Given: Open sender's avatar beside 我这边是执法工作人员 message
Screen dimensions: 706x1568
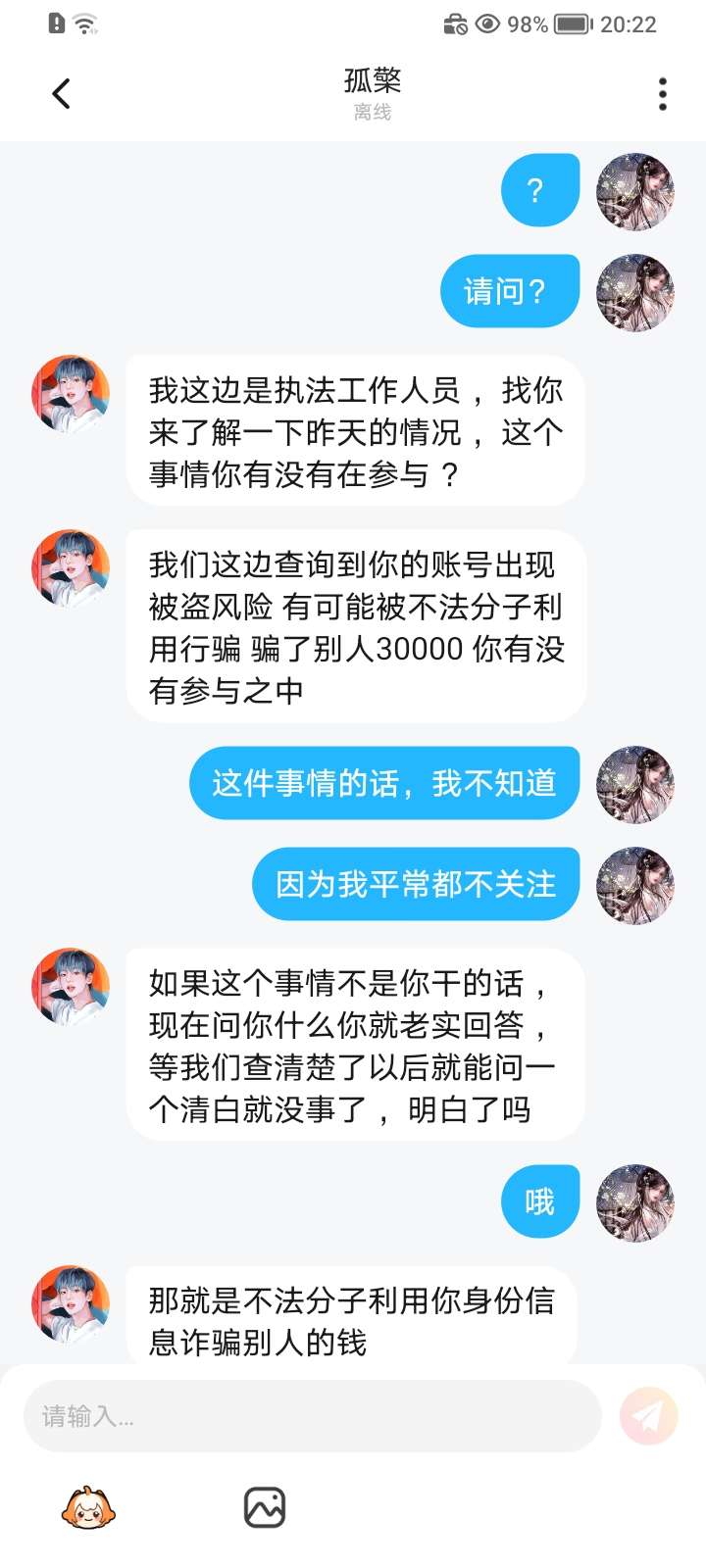Looking at the screenshot, I should point(71,394).
